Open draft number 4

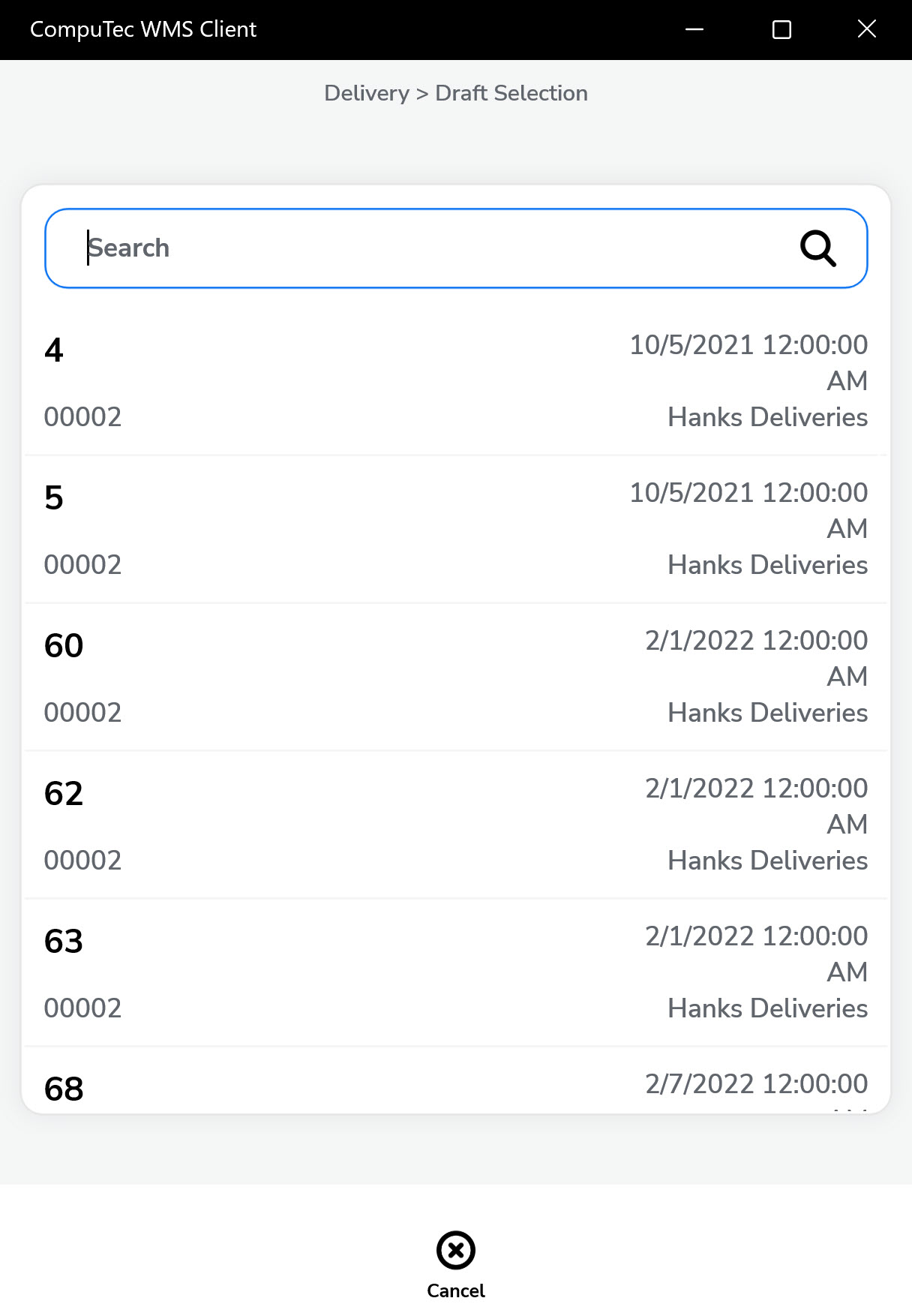click(455, 381)
